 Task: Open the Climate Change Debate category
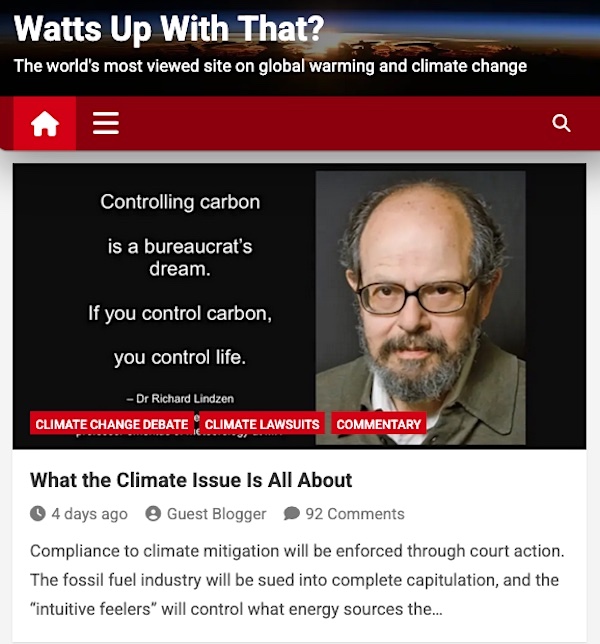coord(112,424)
